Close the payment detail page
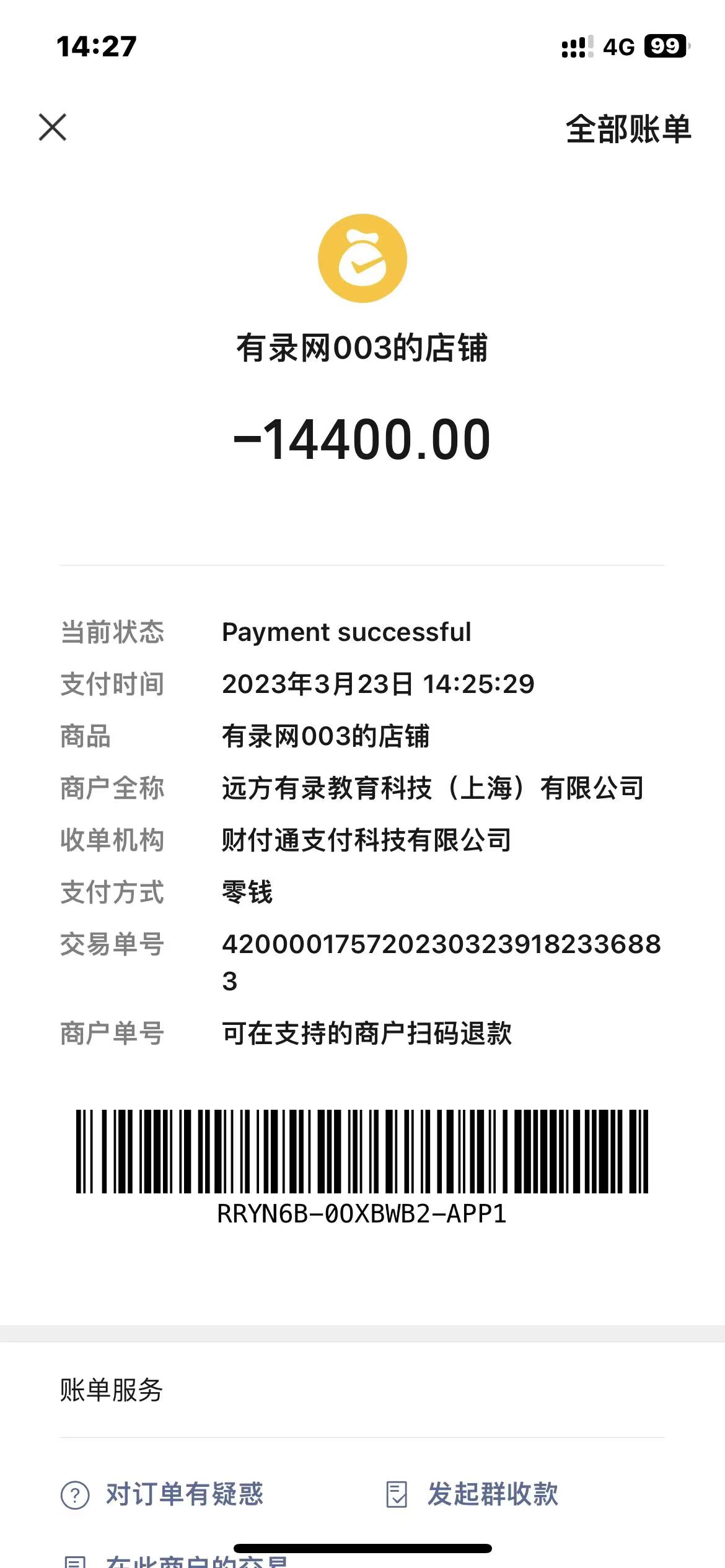 coord(53,128)
